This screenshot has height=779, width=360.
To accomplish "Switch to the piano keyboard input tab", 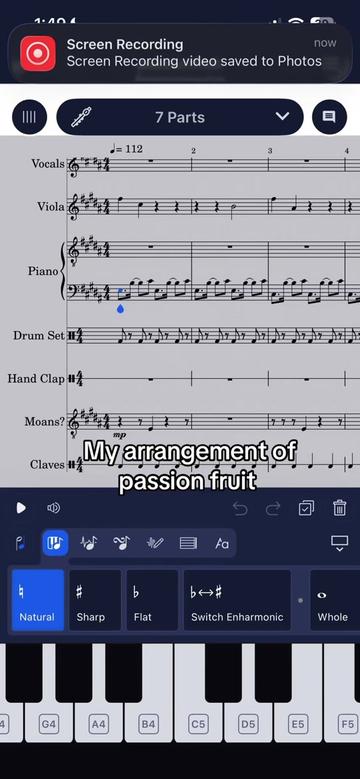I will 55,544.
